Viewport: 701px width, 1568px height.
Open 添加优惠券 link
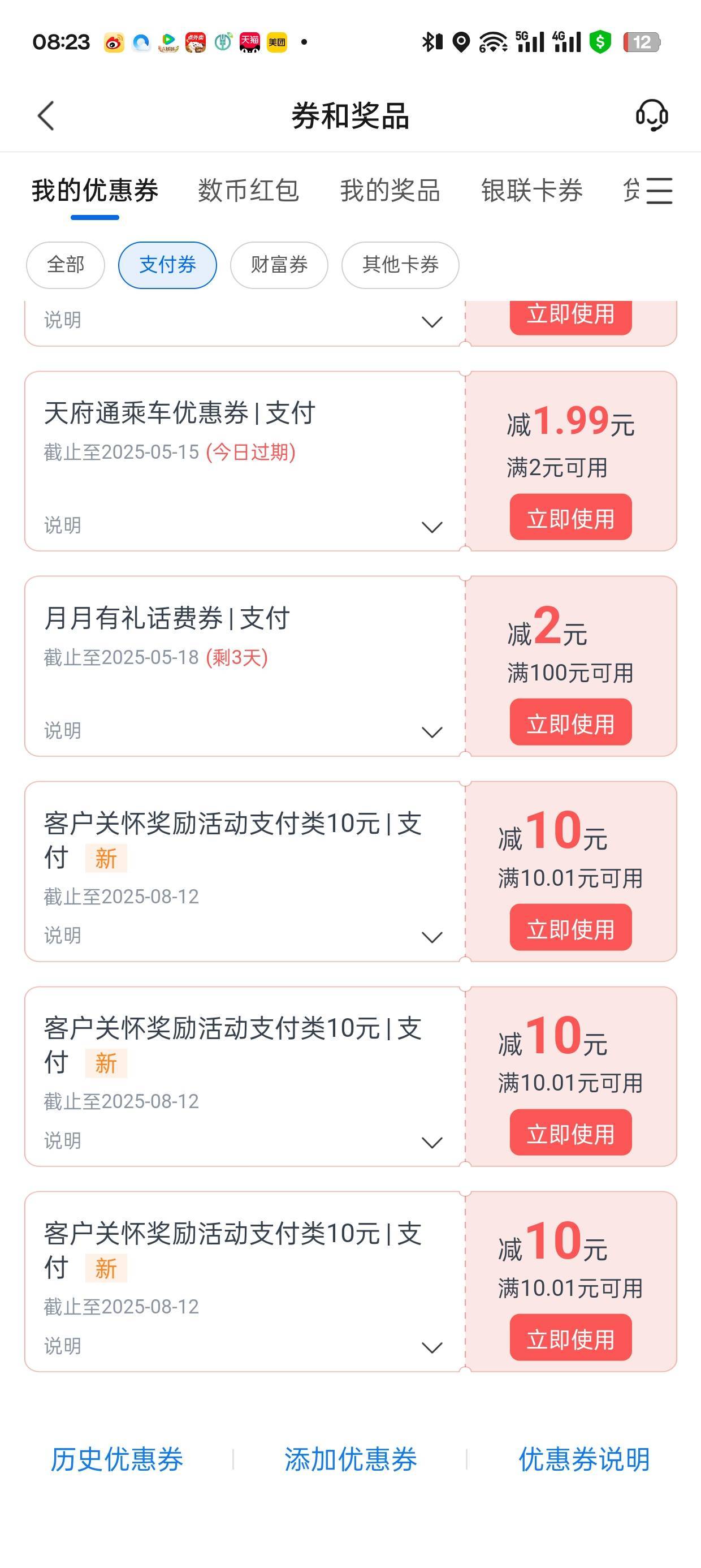(x=350, y=1459)
